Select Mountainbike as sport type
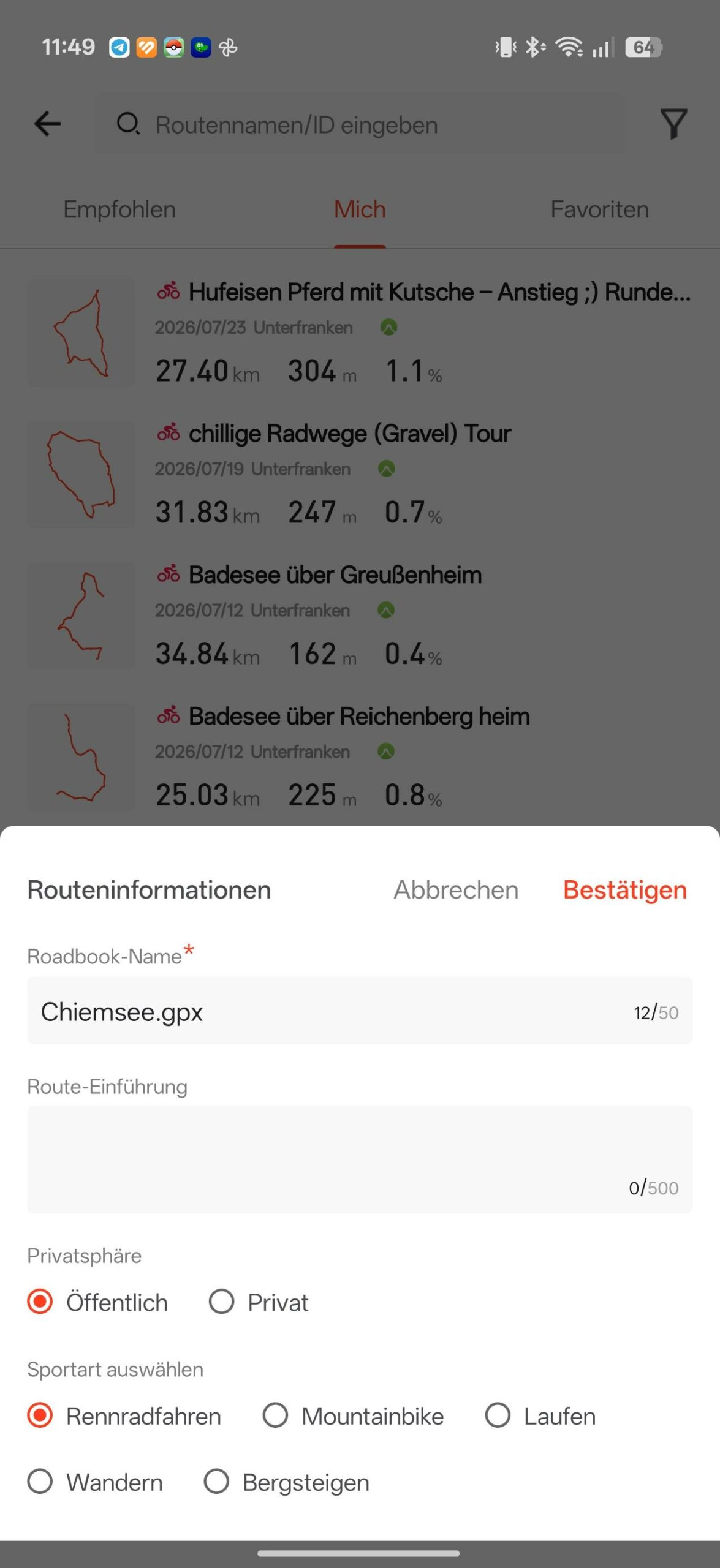Image resolution: width=720 pixels, height=1568 pixels. coord(353,1415)
